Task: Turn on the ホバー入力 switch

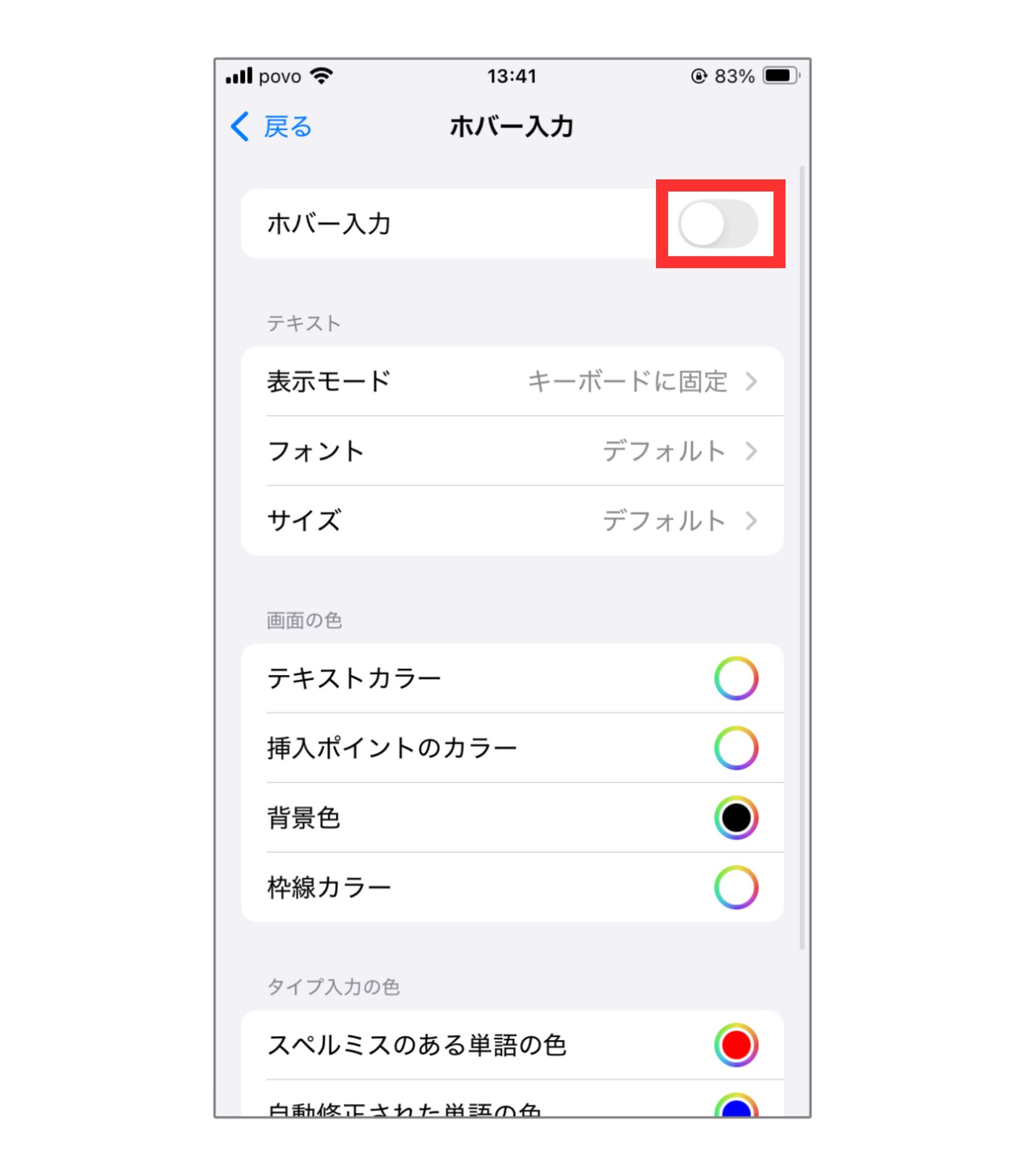Action: (x=718, y=224)
